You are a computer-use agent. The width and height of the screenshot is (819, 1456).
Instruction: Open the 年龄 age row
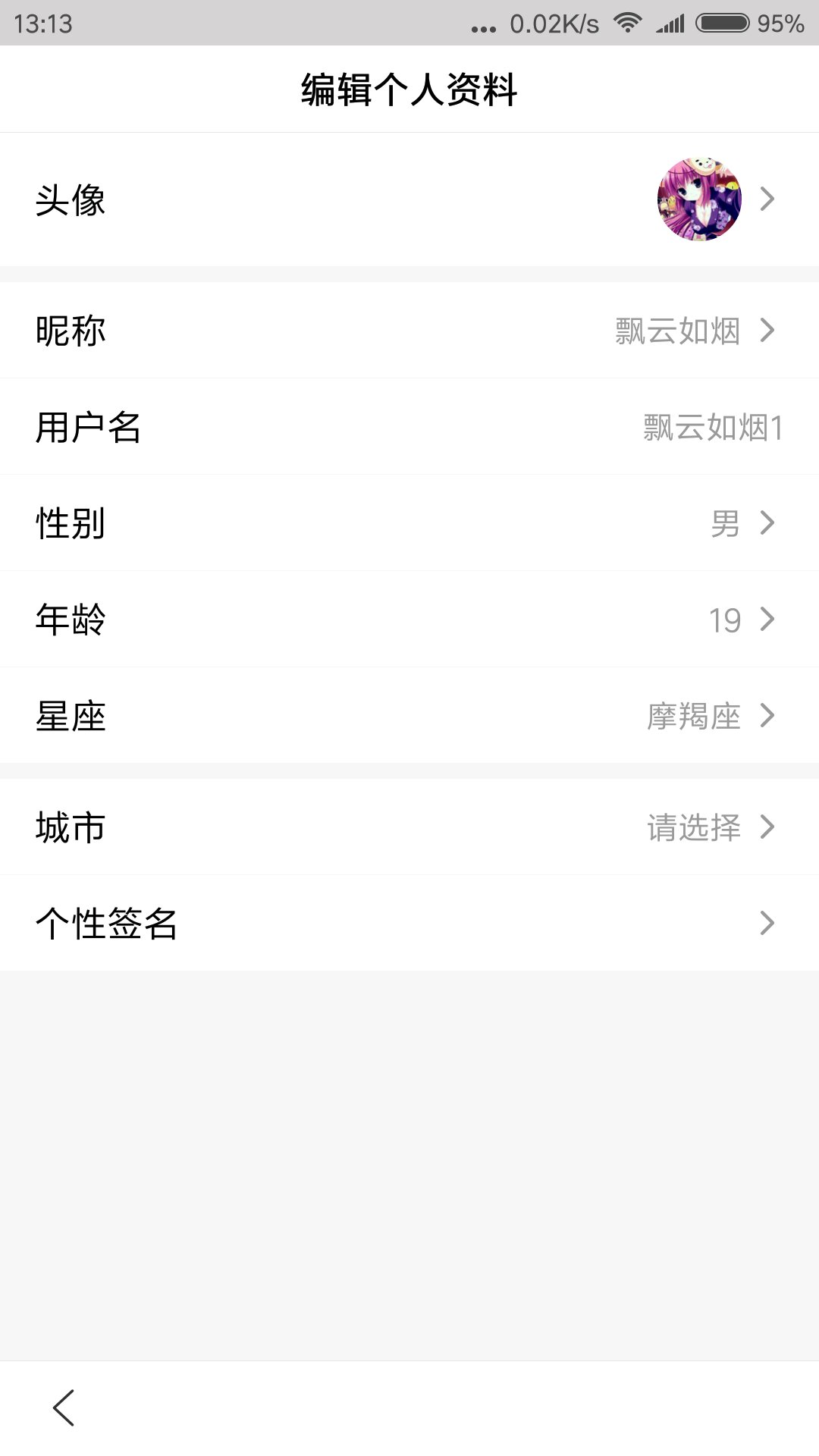pyautogui.click(x=409, y=620)
